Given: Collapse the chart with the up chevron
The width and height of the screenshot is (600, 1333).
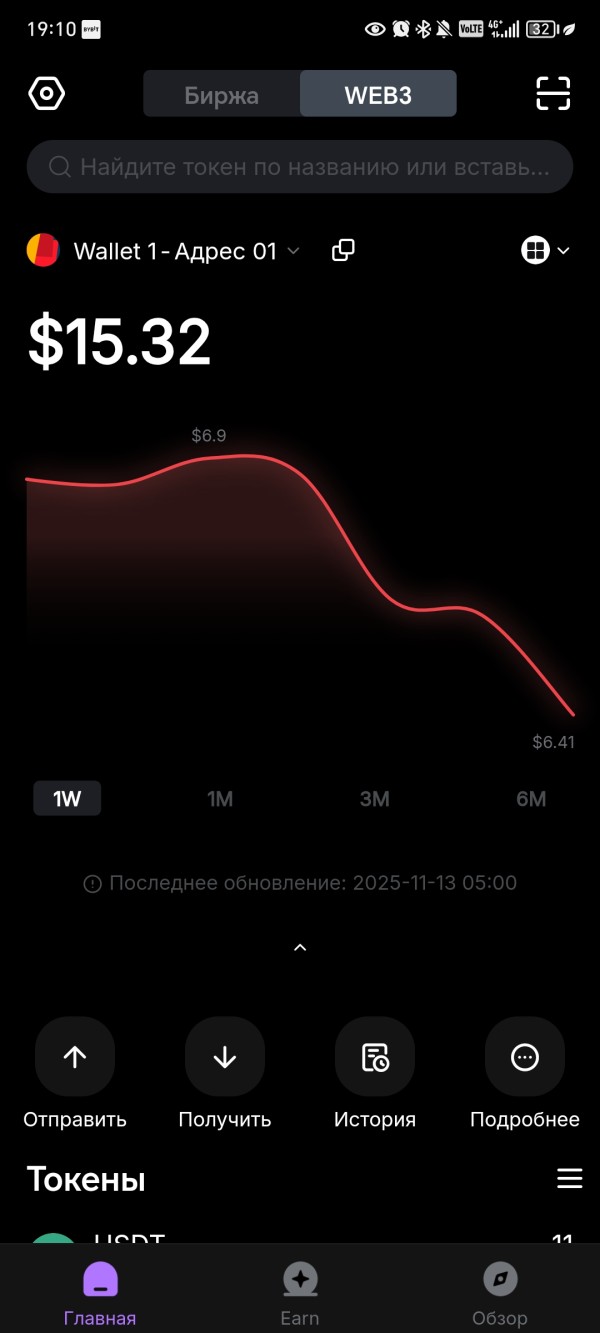Looking at the screenshot, I should [300, 948].
